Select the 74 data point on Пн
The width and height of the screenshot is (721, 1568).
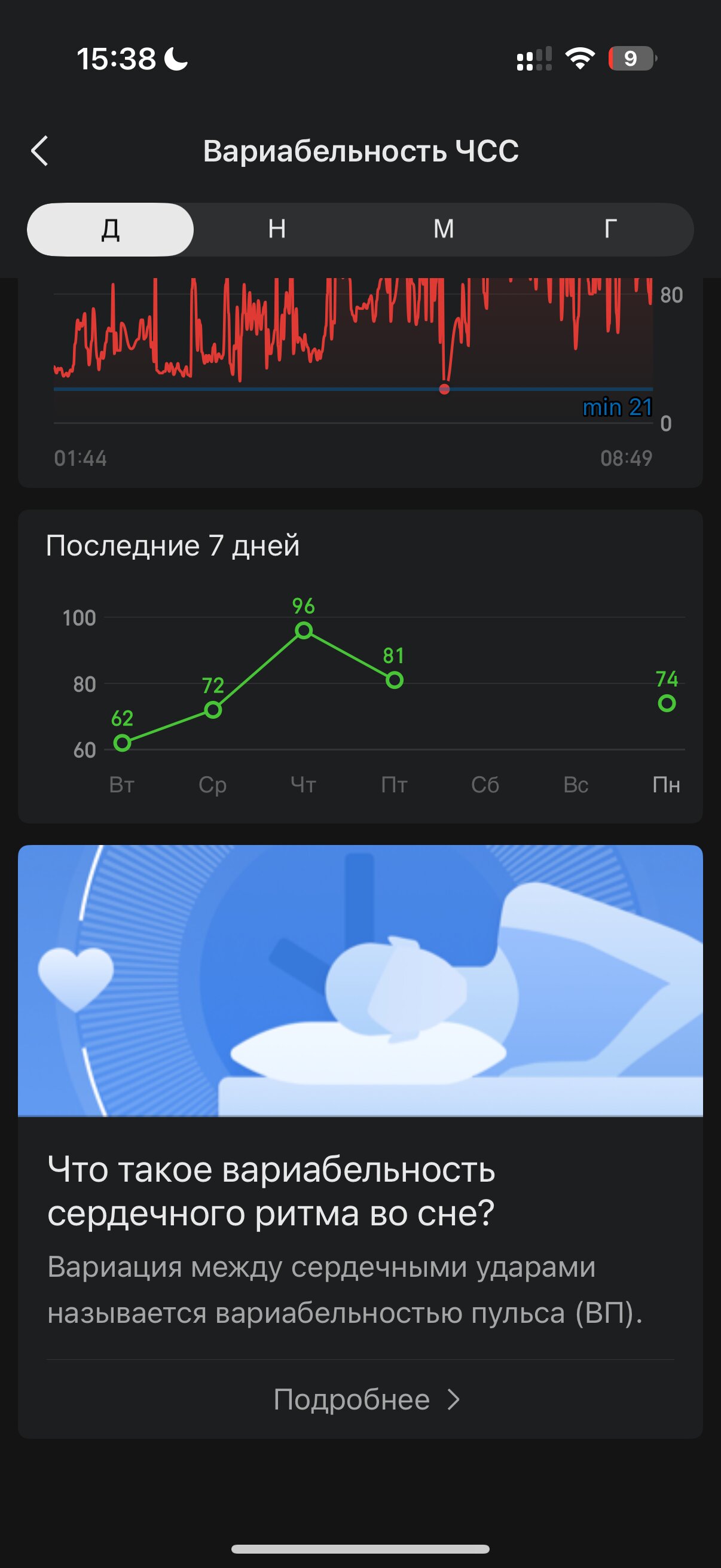click(x=667, y=703)
